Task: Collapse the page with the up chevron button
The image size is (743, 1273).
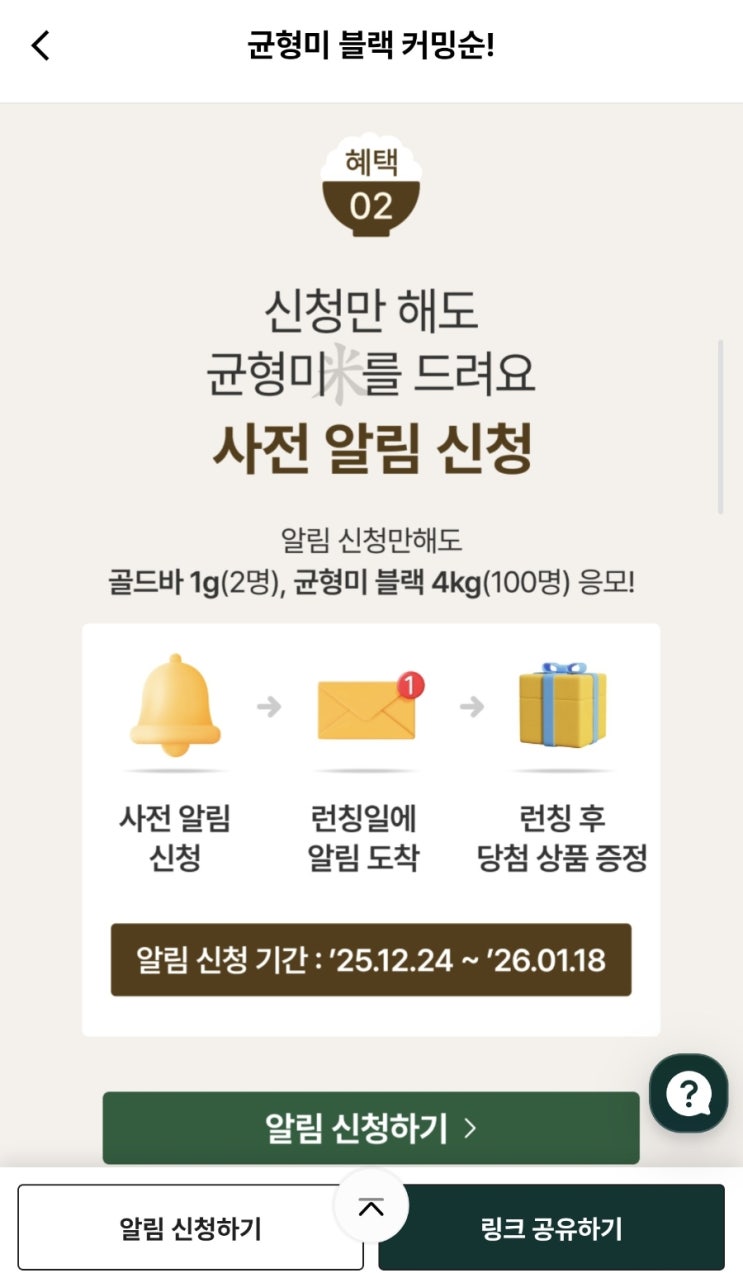Action: (x=371, y=1205)
